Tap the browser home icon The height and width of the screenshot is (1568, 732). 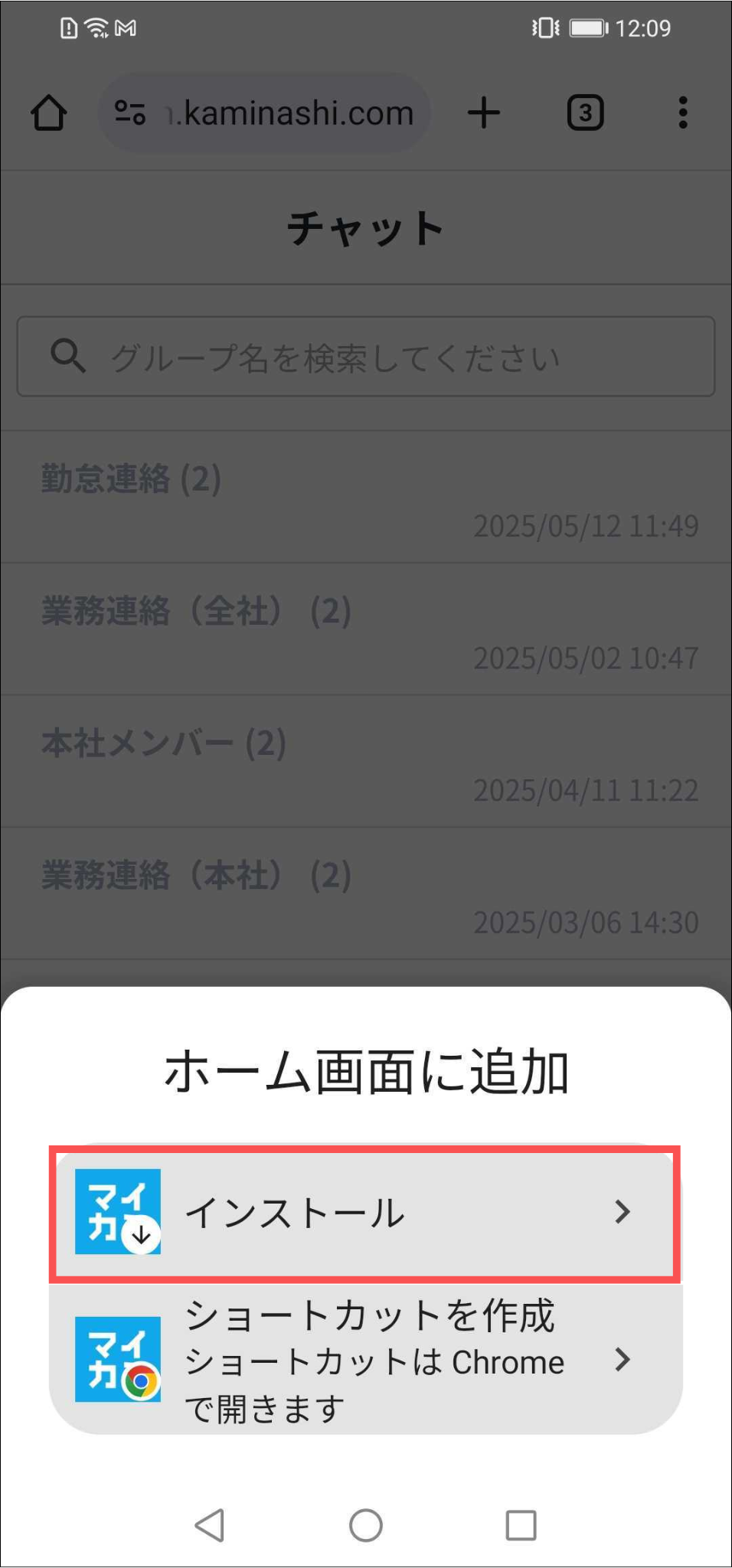point(49,113)
